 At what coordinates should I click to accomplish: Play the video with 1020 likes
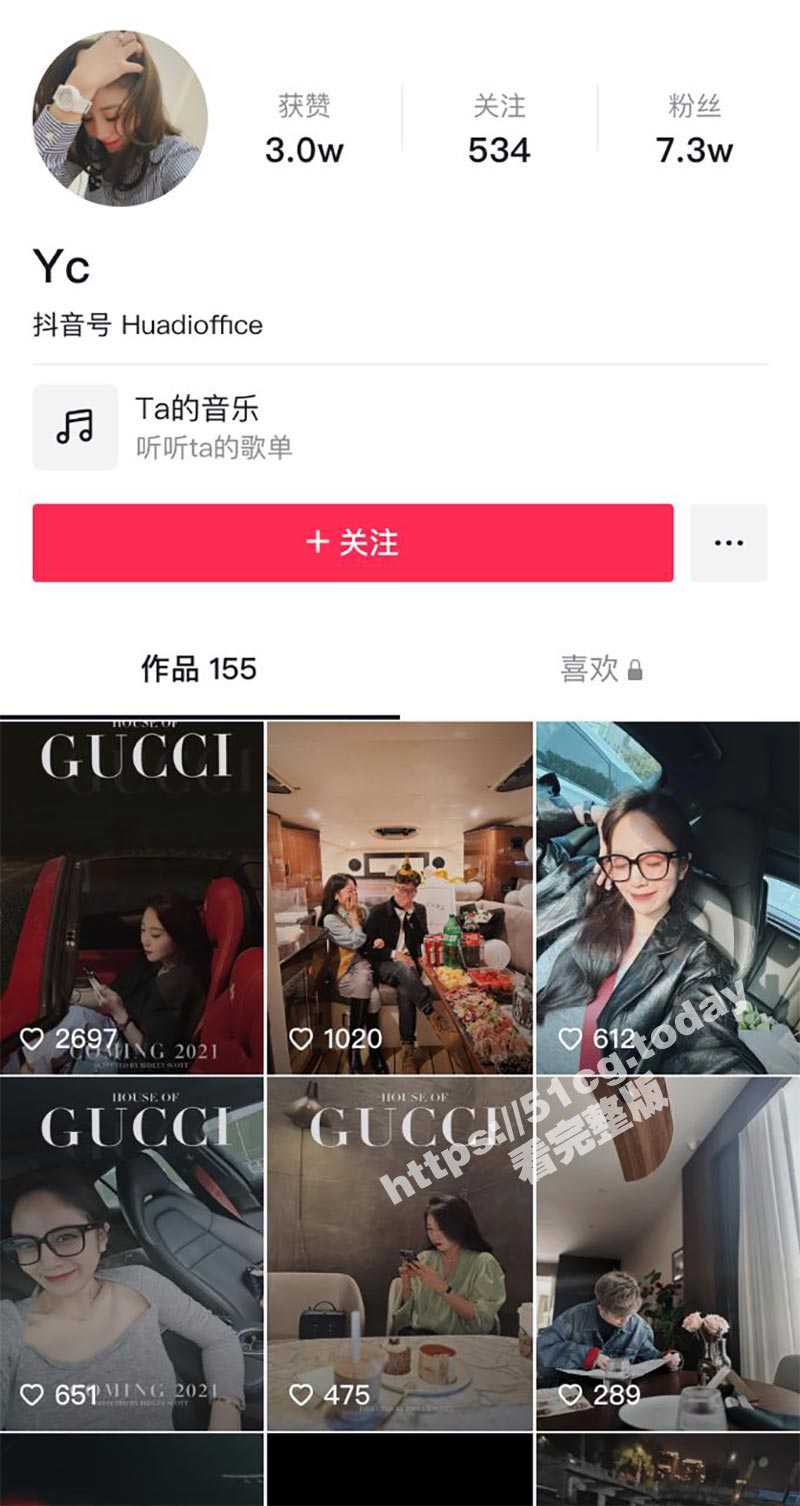pyautogui.click(x=400, y=897)
